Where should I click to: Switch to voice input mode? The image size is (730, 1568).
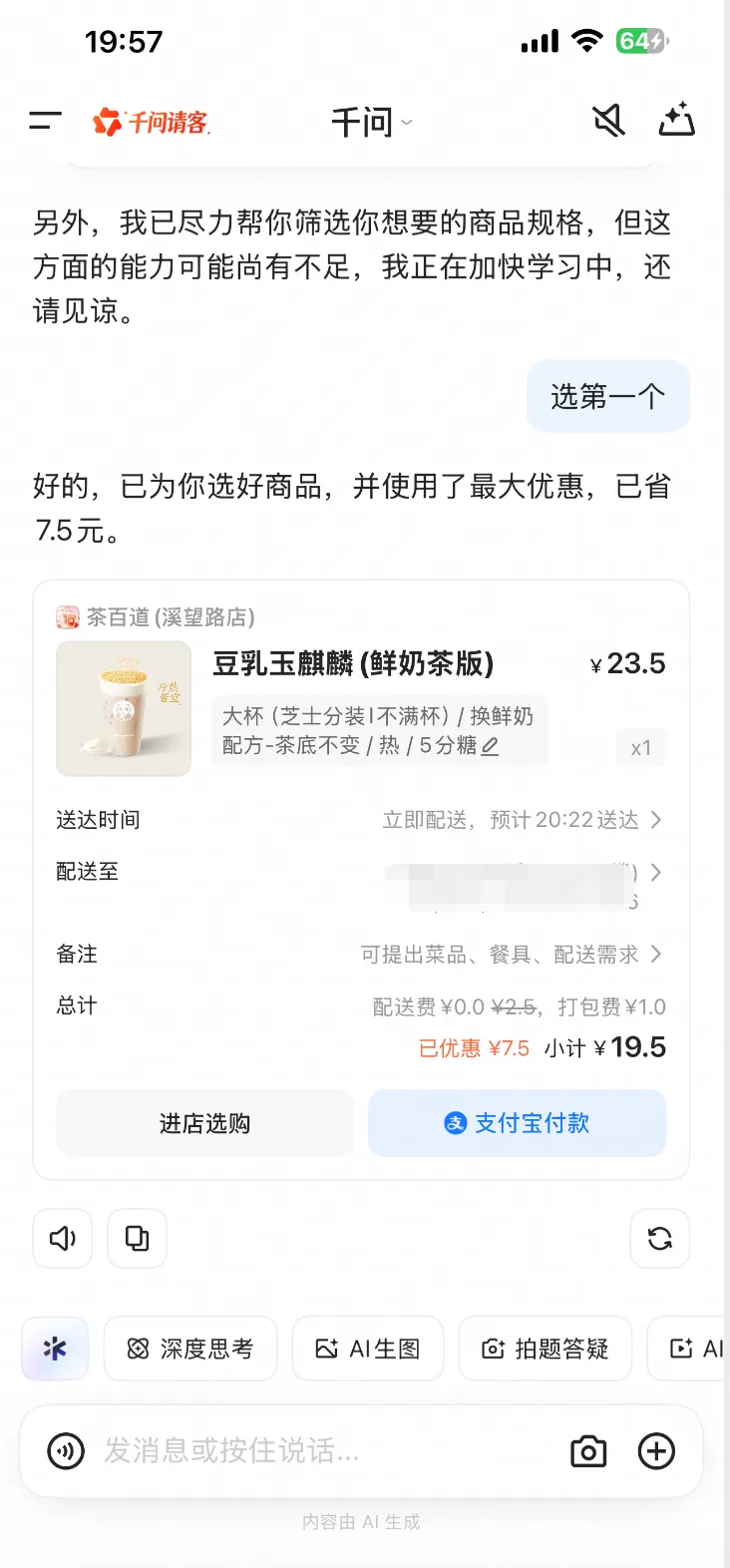pos(66,1451)
